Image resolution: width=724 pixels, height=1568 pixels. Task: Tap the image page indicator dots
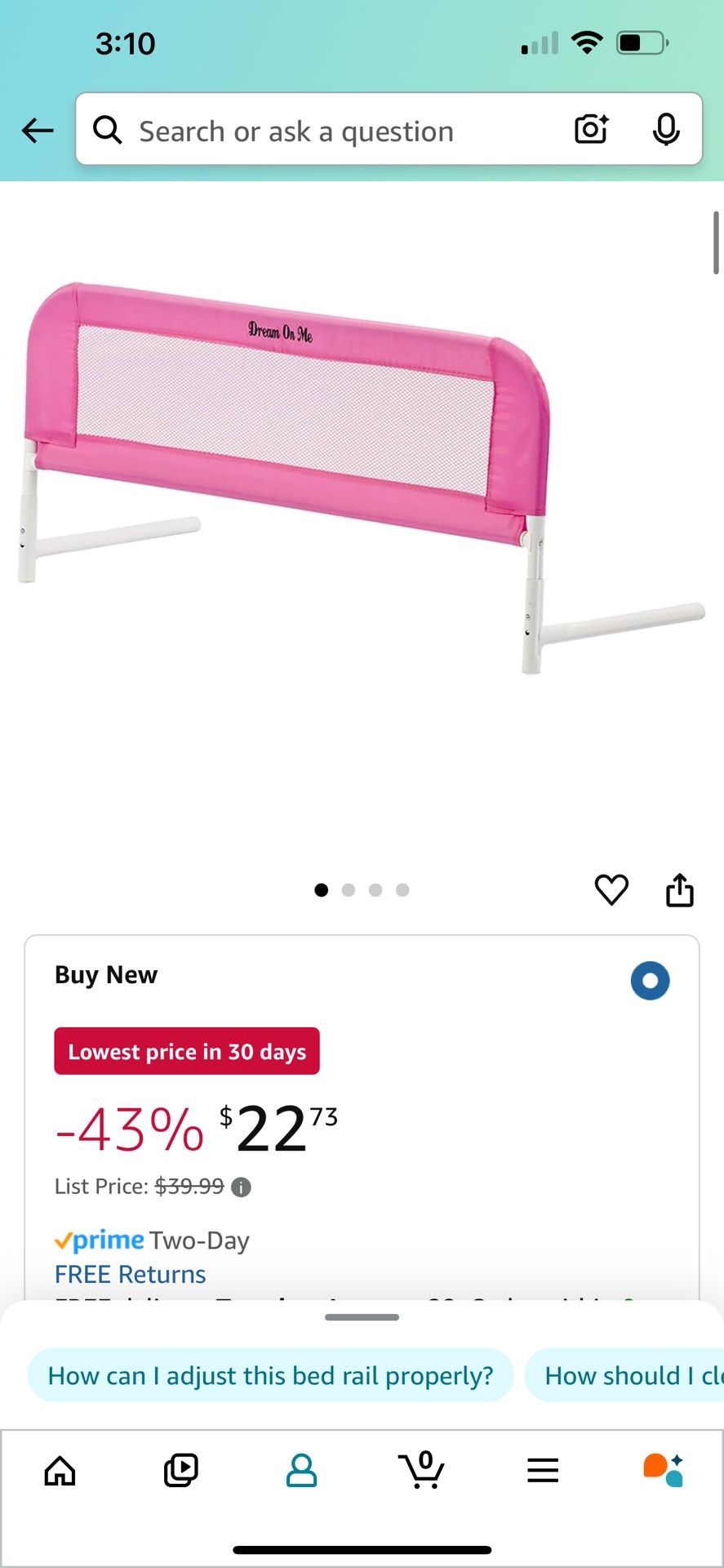pos(362,890)
